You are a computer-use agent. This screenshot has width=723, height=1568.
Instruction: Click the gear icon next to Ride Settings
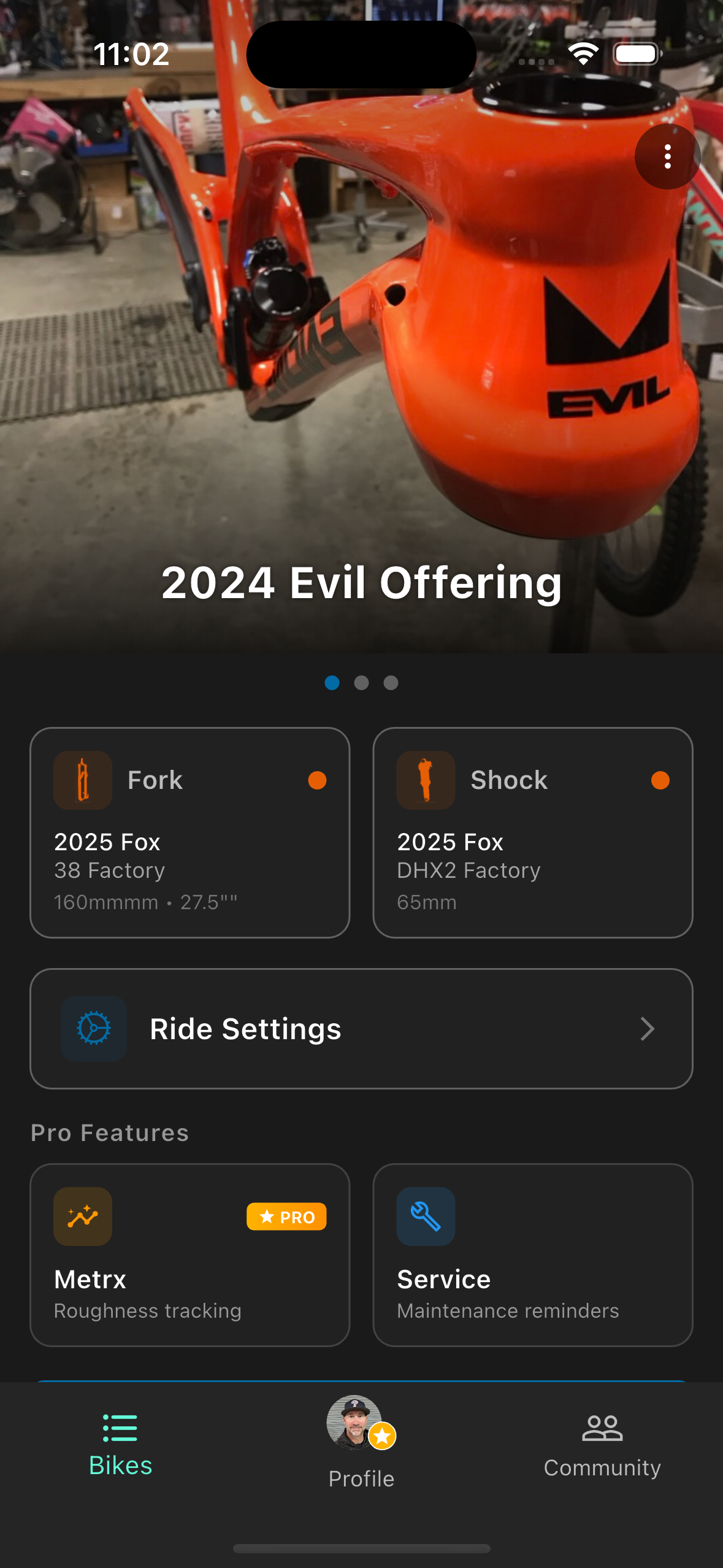coord(93,1029)
